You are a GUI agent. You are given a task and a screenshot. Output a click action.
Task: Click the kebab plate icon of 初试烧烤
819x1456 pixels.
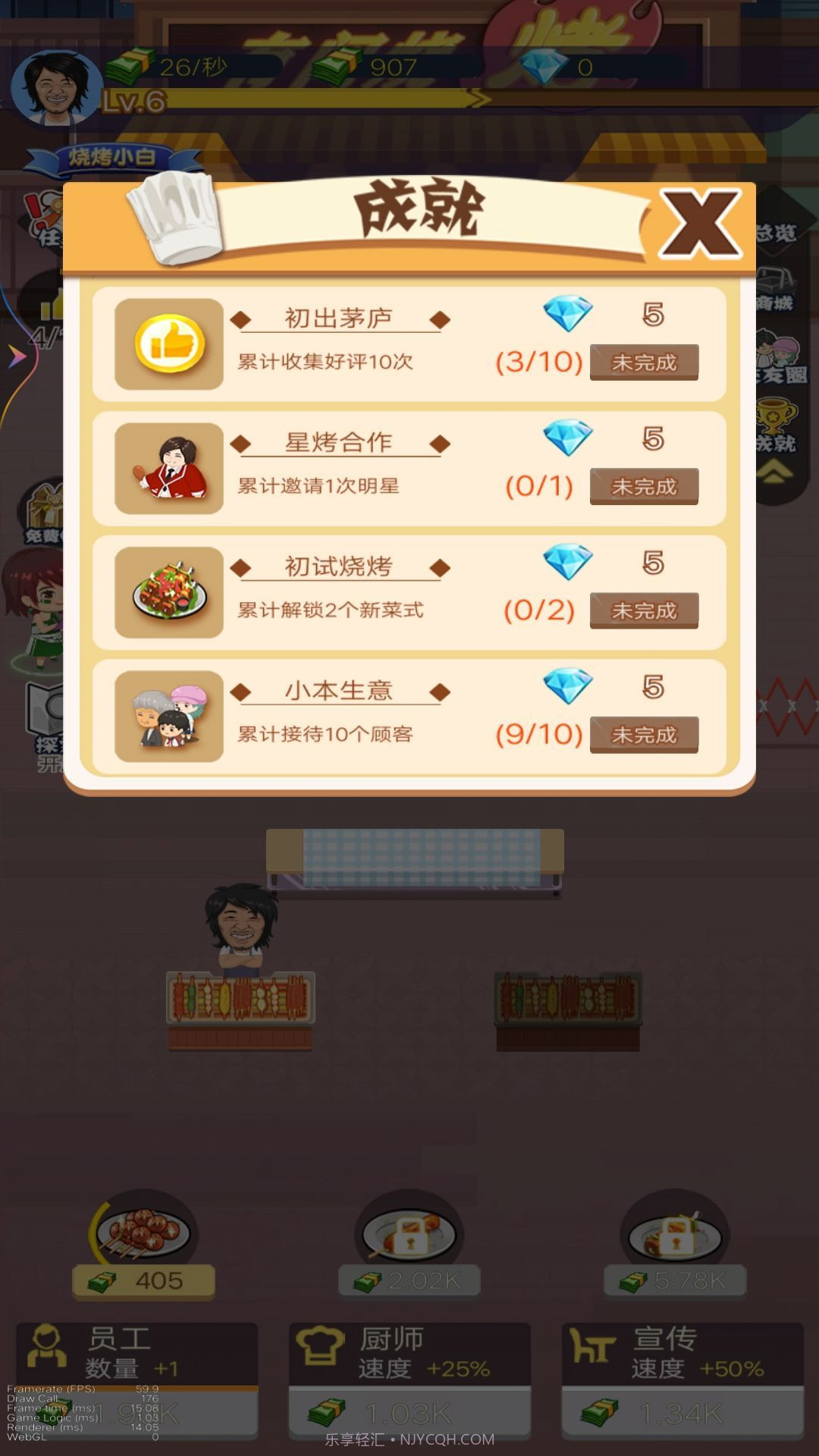pyautogui.click(x=168, y=591)
